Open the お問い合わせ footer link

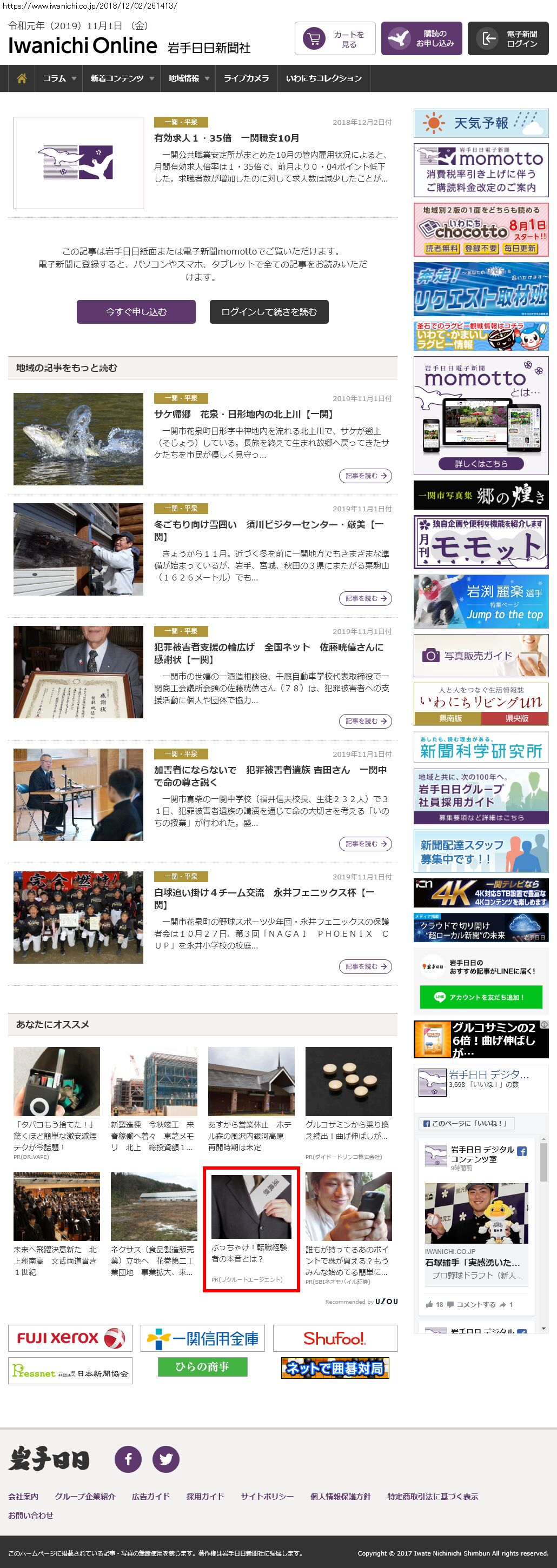(x=30, y=1515)
